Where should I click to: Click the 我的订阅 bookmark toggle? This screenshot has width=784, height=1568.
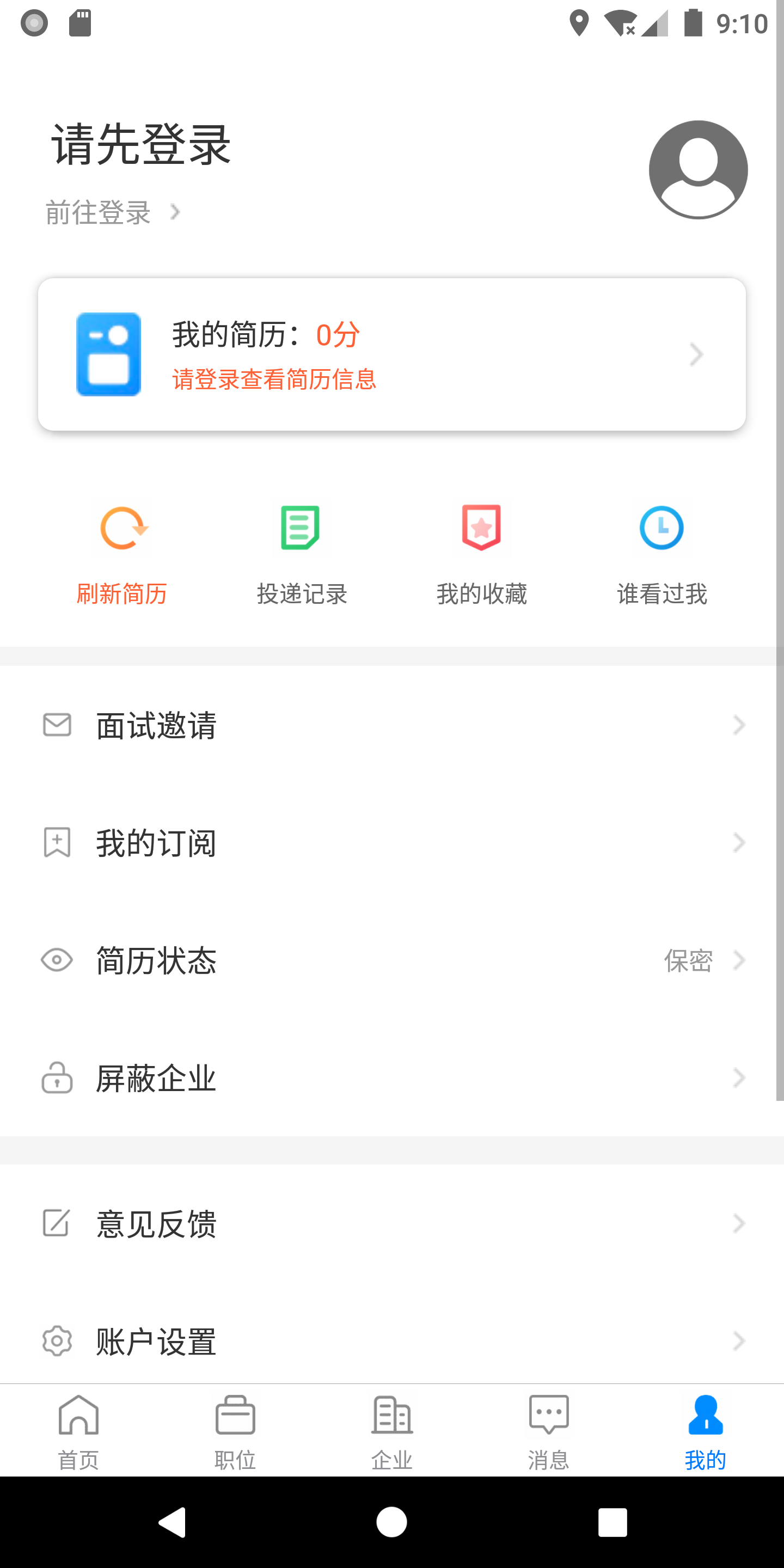(x=57, y=842)
